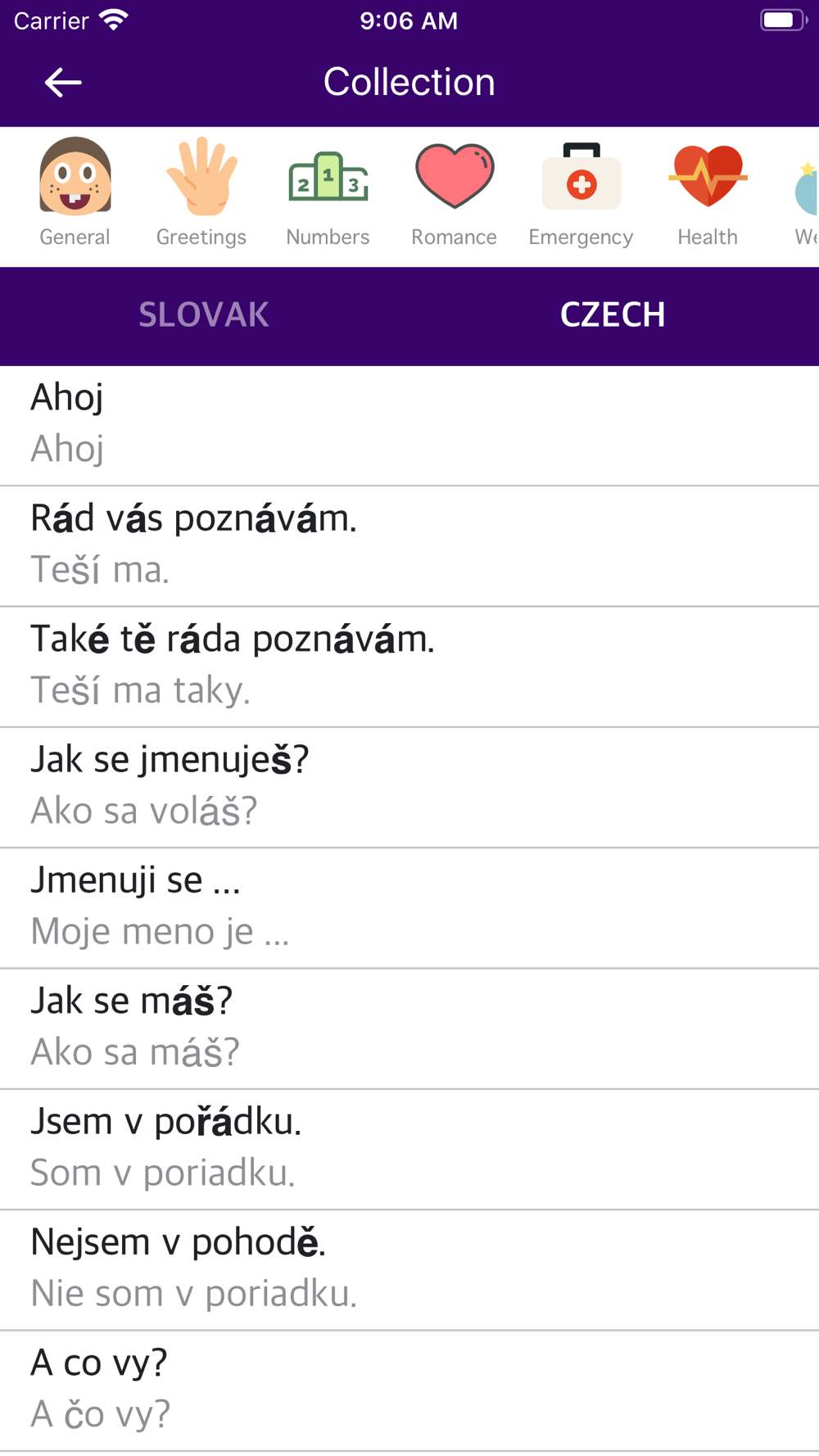Image resolution: width=819 pixels, height=1456 pixels.
Task: Switch to the Czech tab
Action: tap(613, 316)
